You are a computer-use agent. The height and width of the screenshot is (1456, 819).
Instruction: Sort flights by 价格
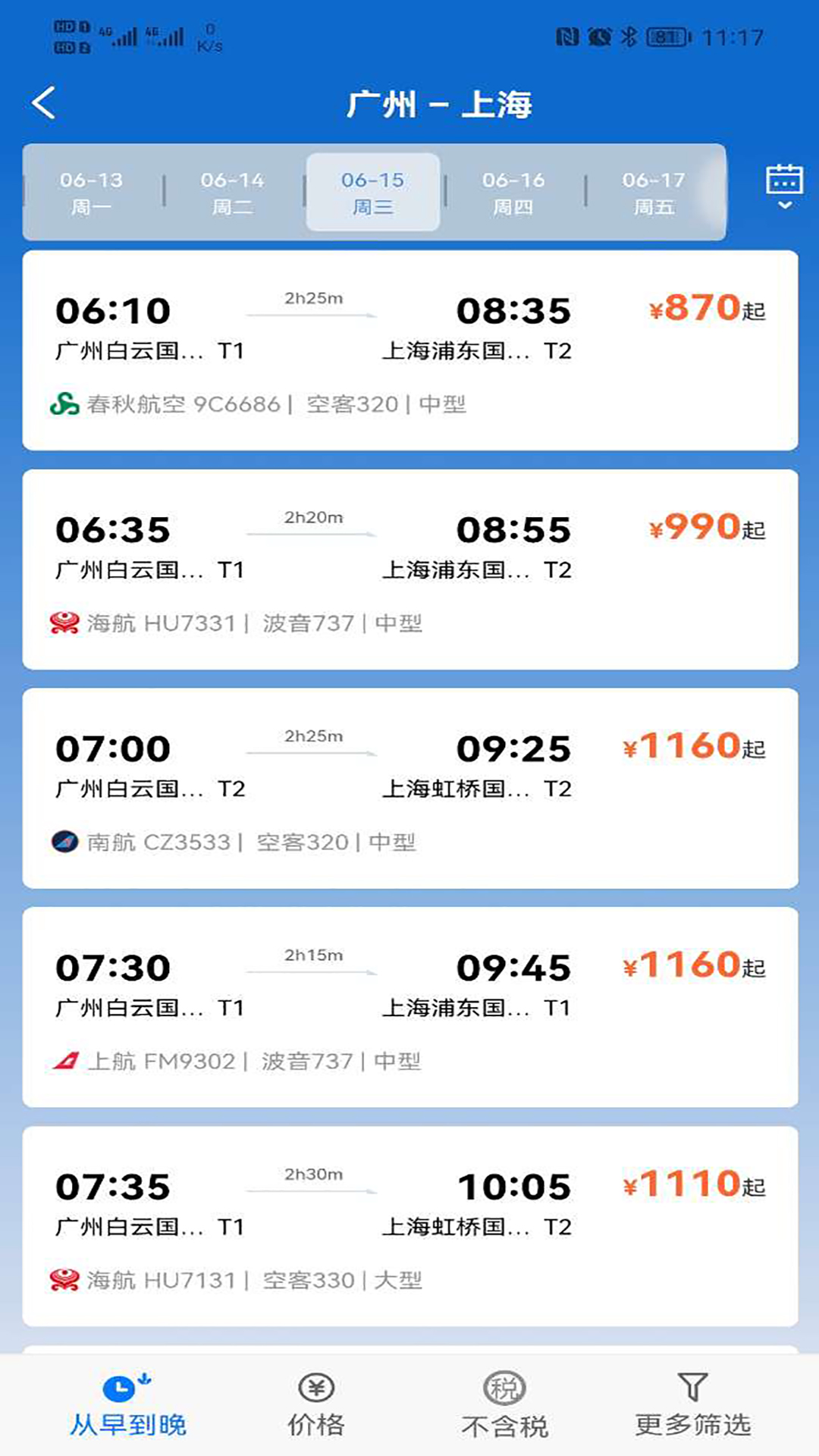(316, 1406)
